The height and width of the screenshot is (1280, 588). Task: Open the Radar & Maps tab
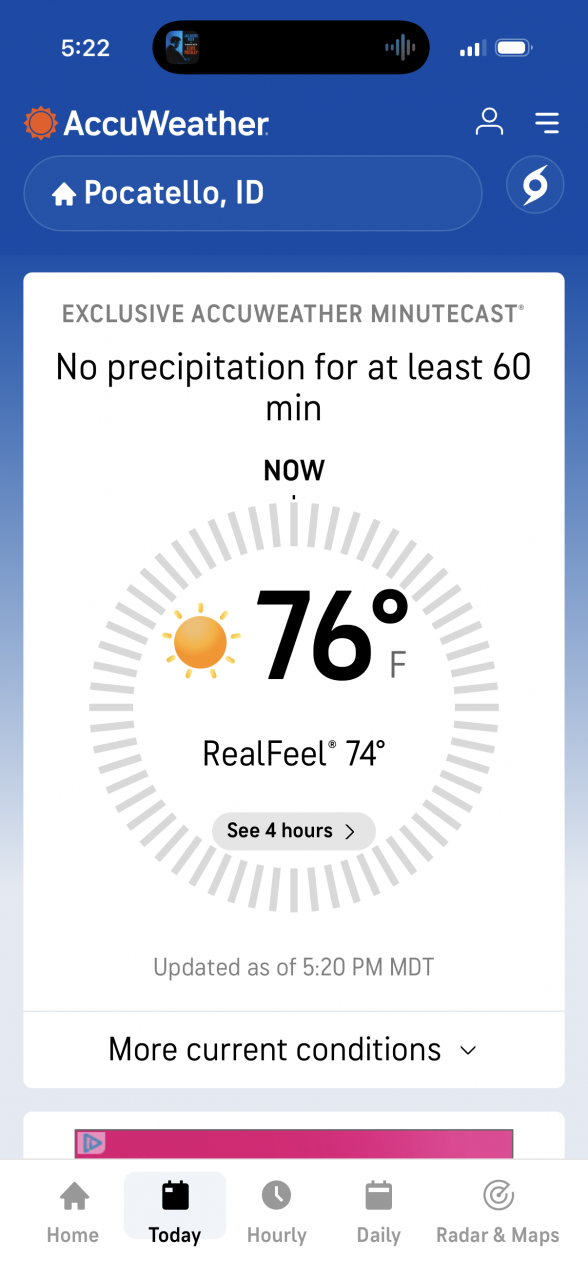click(x=498, y=1212)
